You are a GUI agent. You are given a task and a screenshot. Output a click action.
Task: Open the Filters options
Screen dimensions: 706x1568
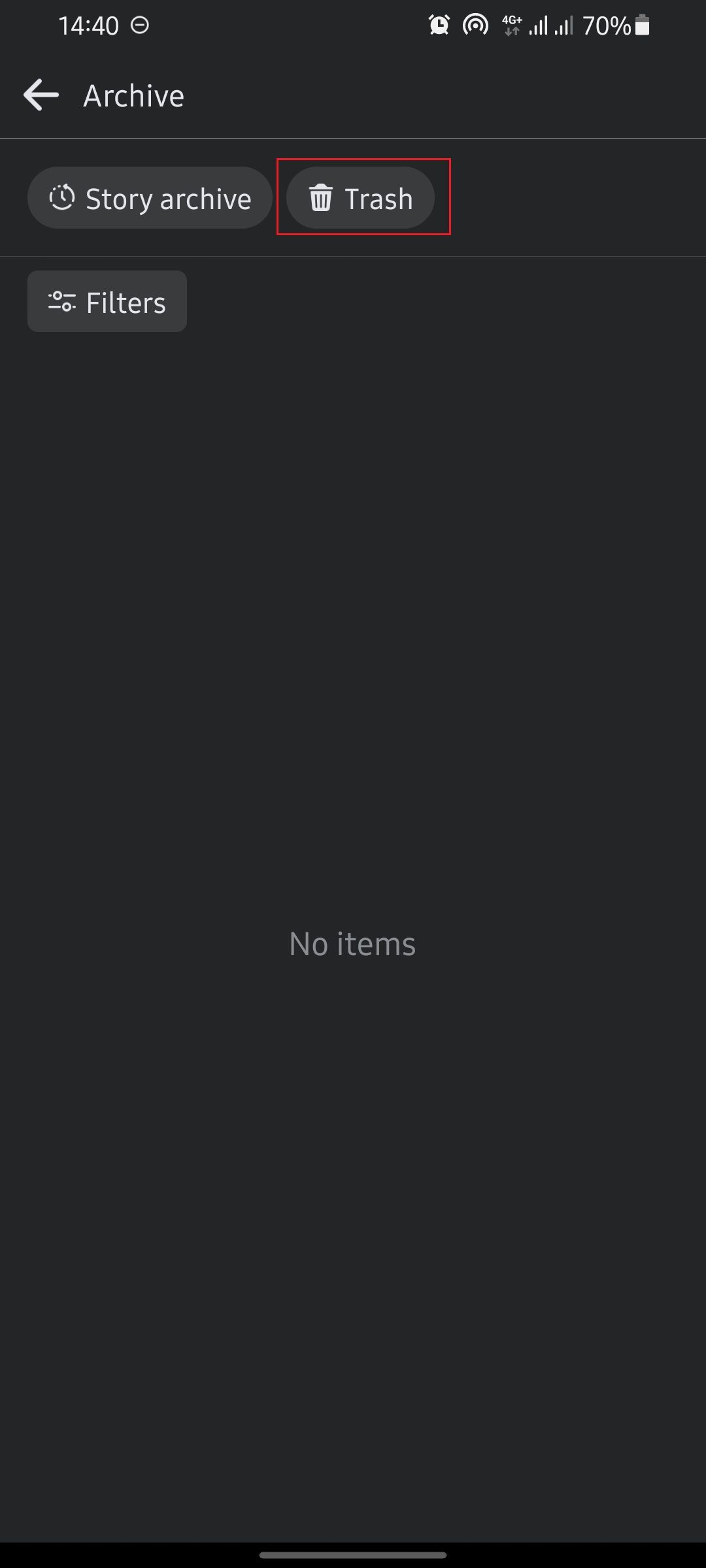(x=107, y=301)
